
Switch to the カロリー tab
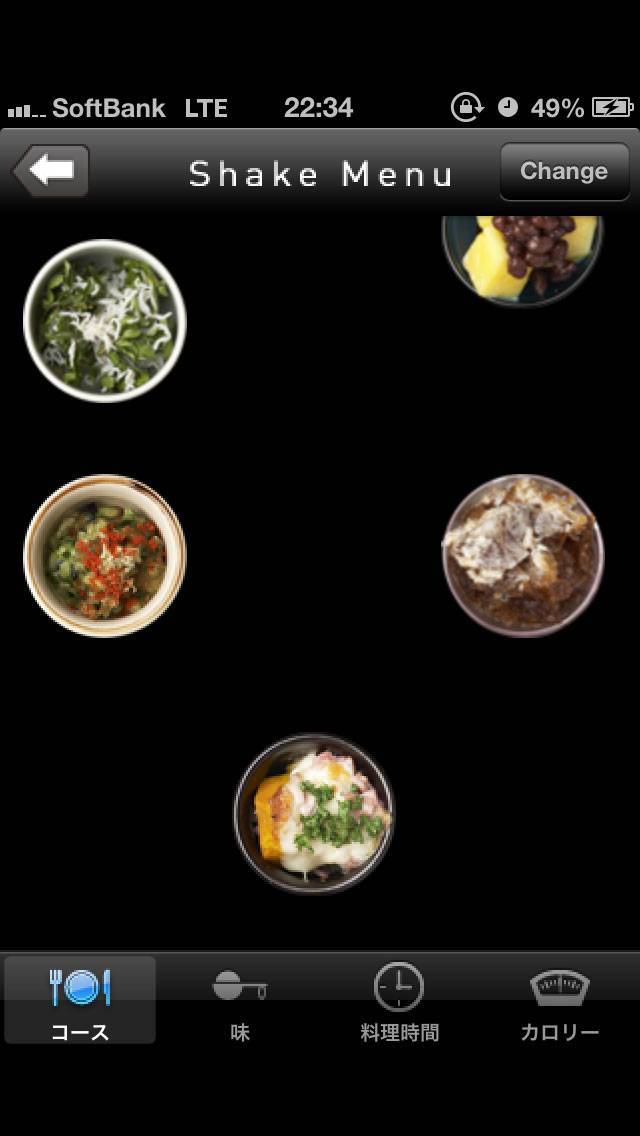pos(559,1001)
